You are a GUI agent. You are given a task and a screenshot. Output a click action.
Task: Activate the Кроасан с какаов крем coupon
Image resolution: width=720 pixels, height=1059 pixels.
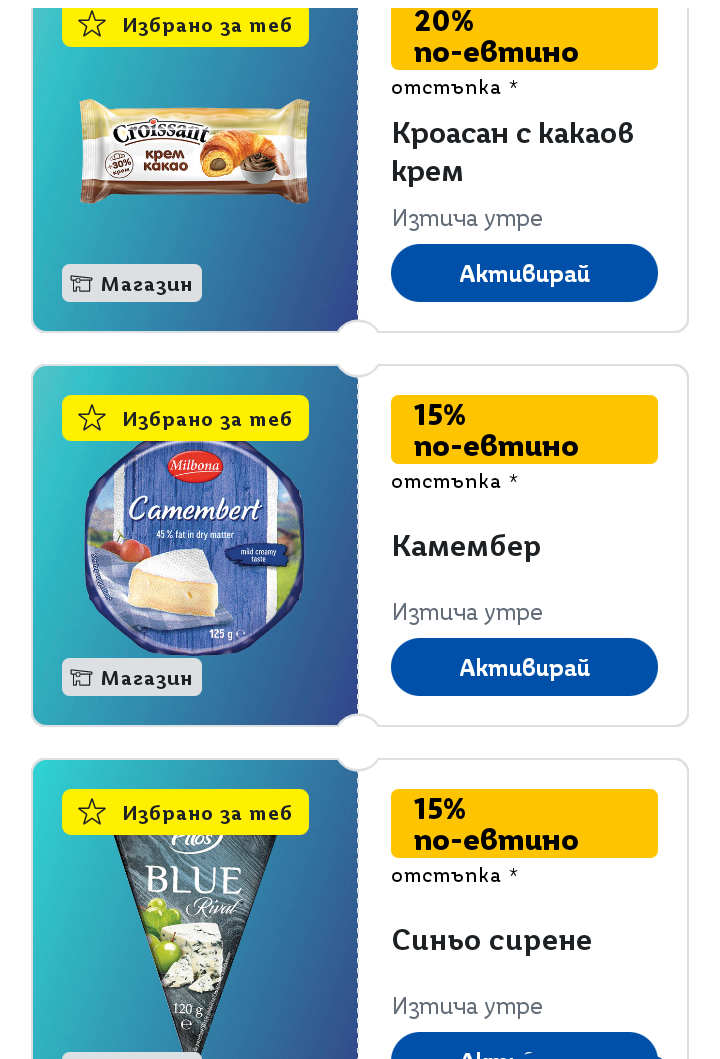524,273
